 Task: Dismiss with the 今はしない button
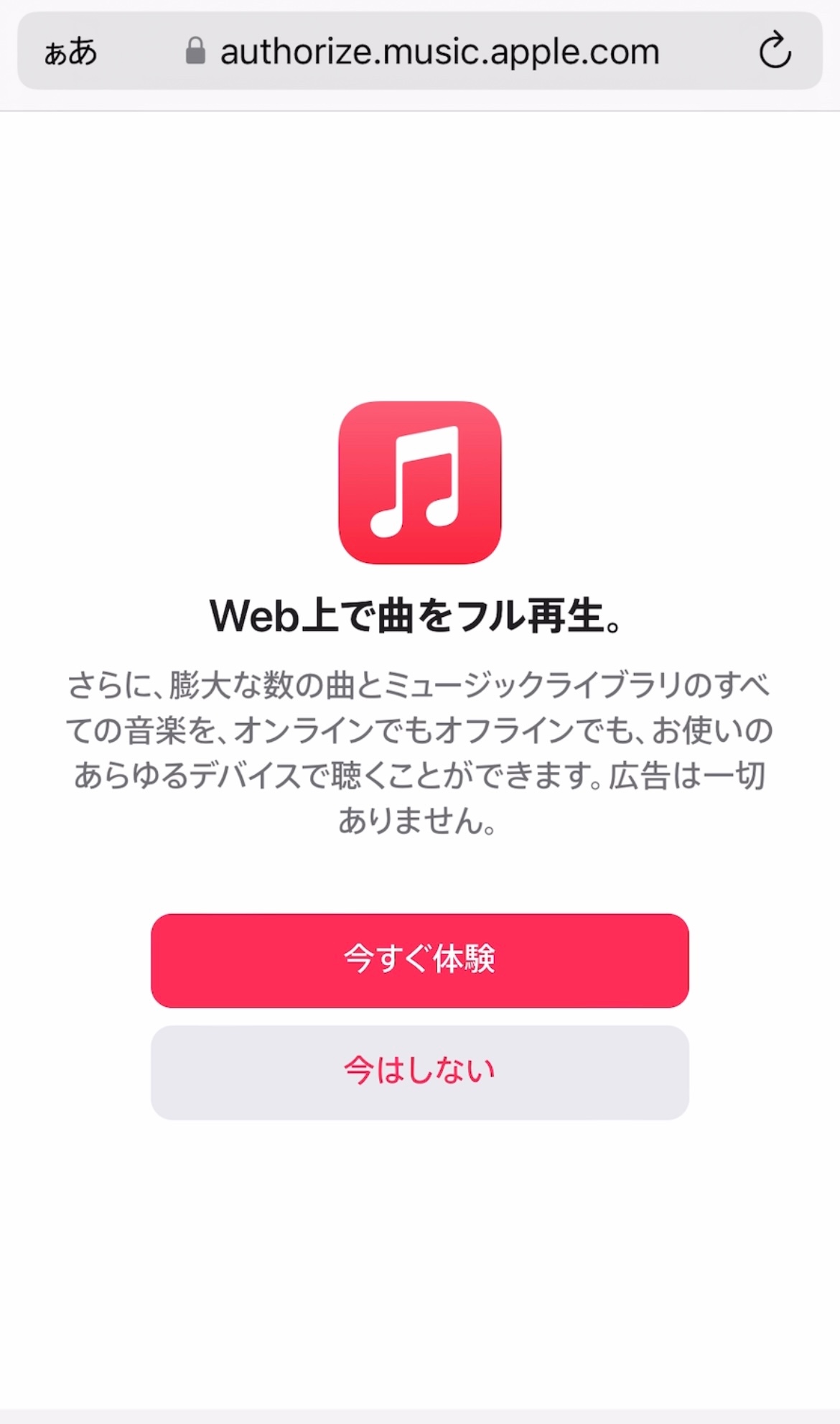click(x=419, y=1071)
